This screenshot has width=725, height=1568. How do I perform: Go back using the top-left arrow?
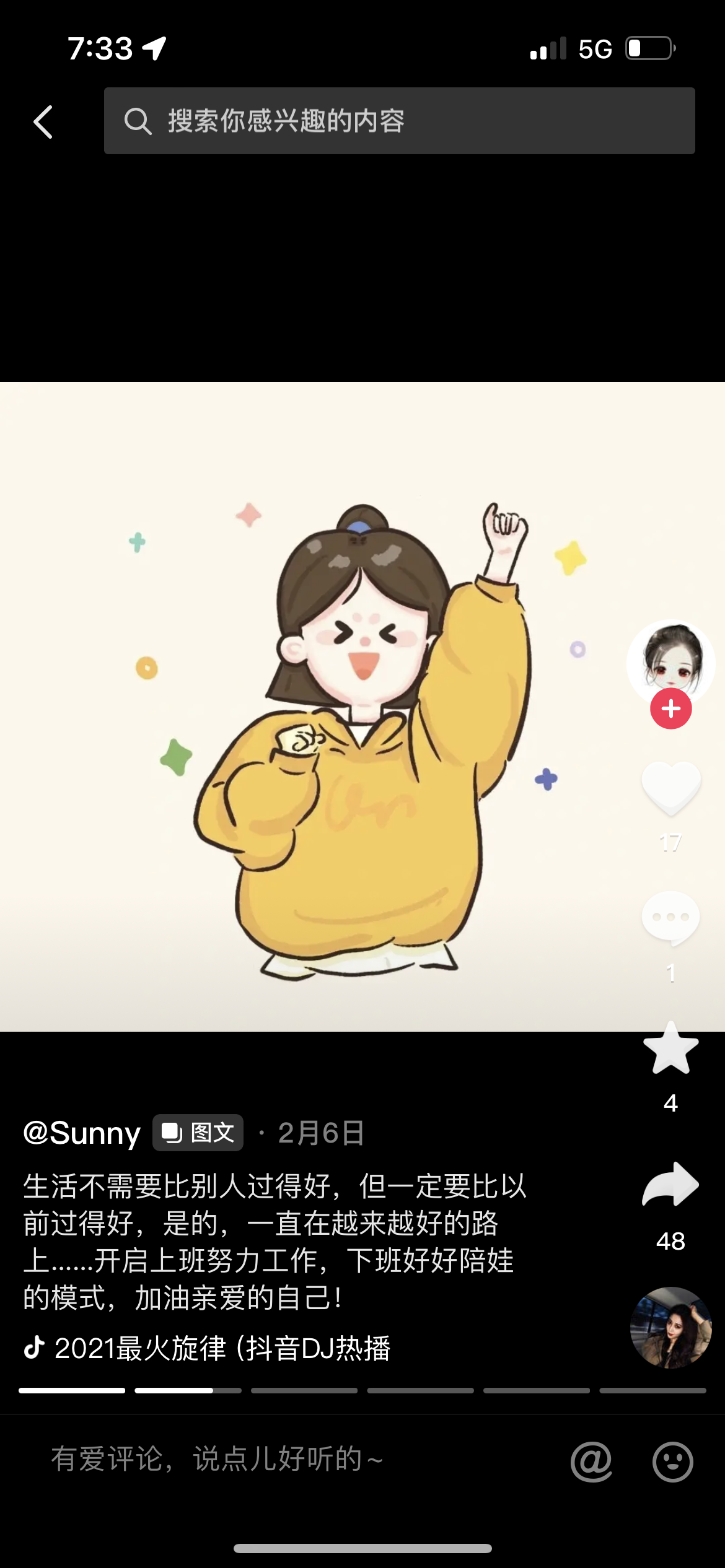43,121
